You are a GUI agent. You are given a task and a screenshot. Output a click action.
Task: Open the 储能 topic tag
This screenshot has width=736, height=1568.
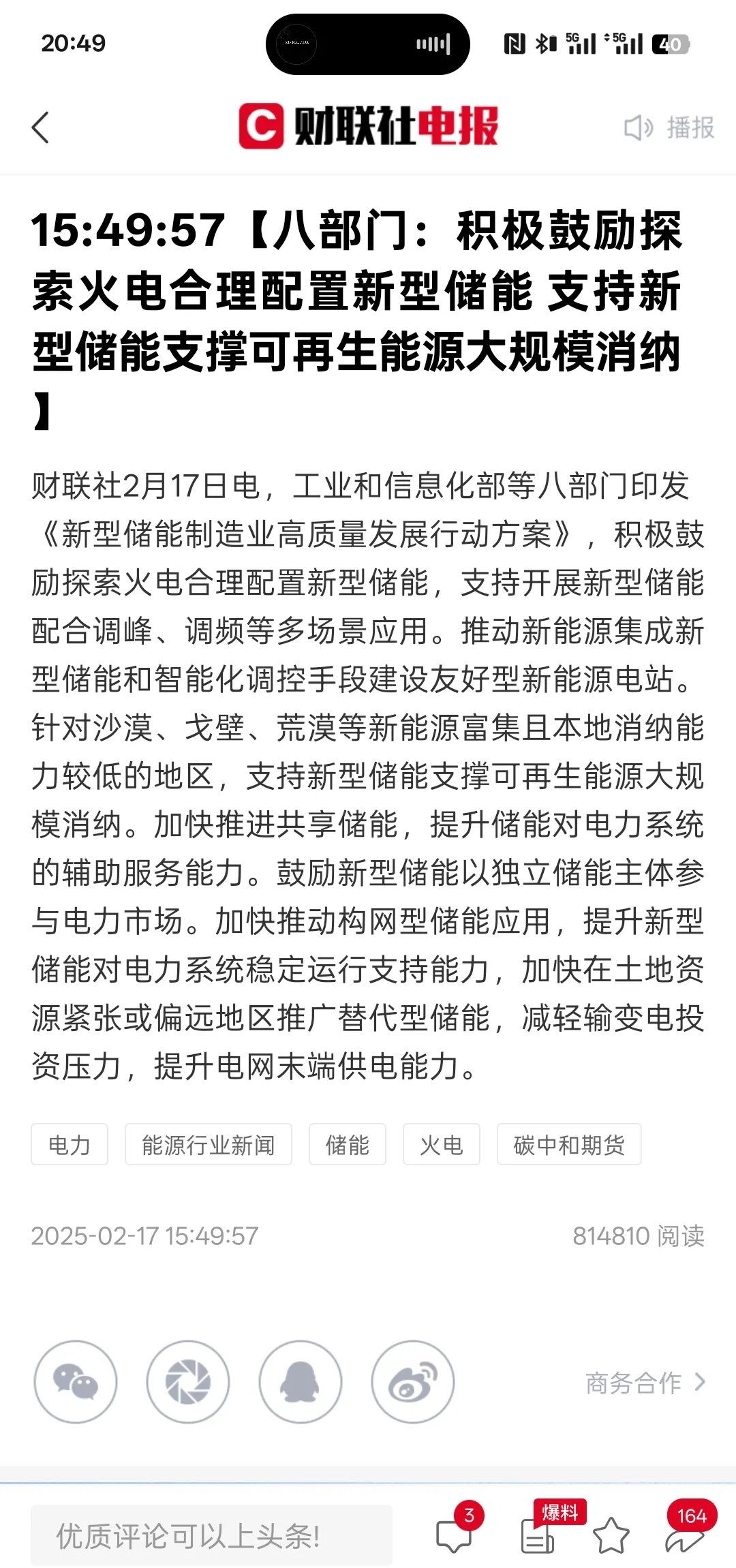click(x=347, y=1145)
